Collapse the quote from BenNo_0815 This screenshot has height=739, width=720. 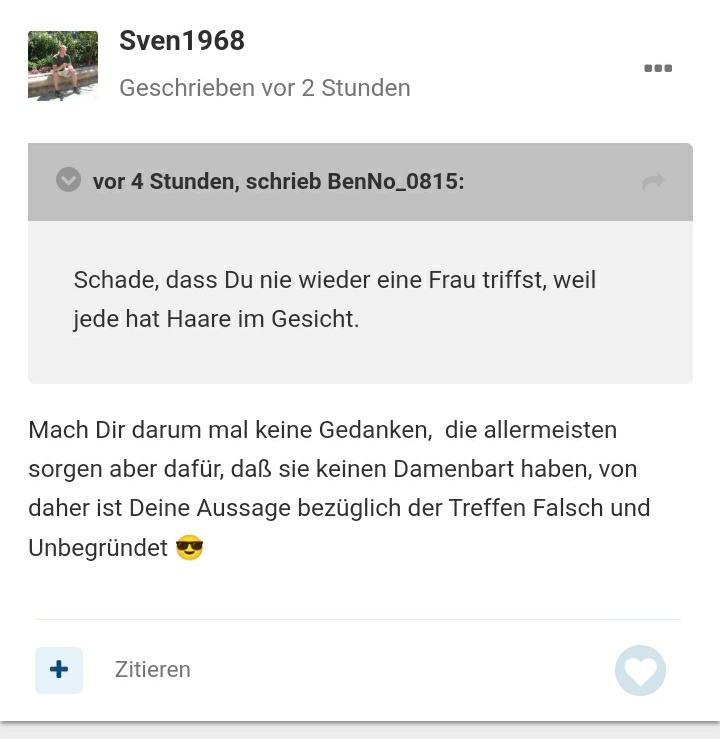[68, 180]
